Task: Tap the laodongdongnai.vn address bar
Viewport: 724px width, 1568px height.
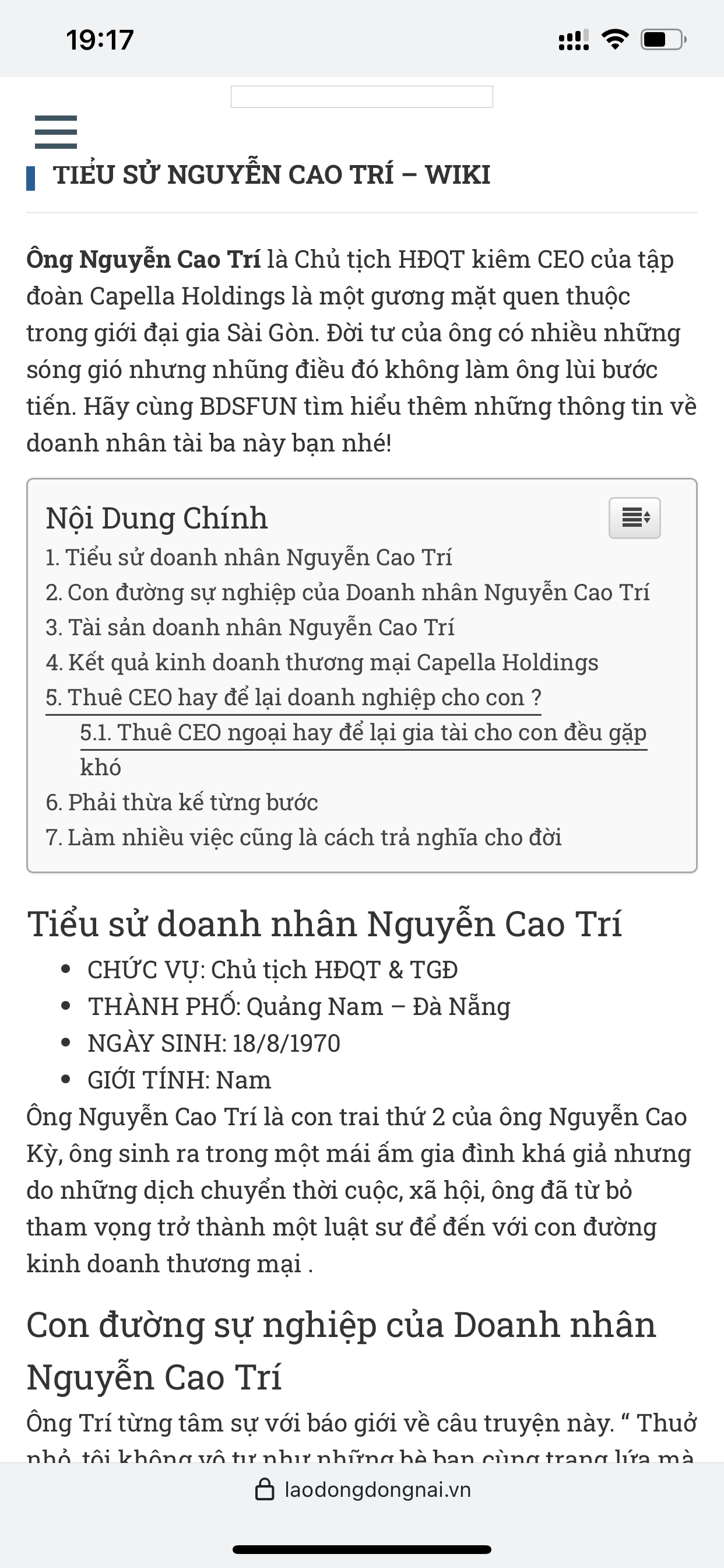Action: pyautogui.click(x=363, y=1489)
